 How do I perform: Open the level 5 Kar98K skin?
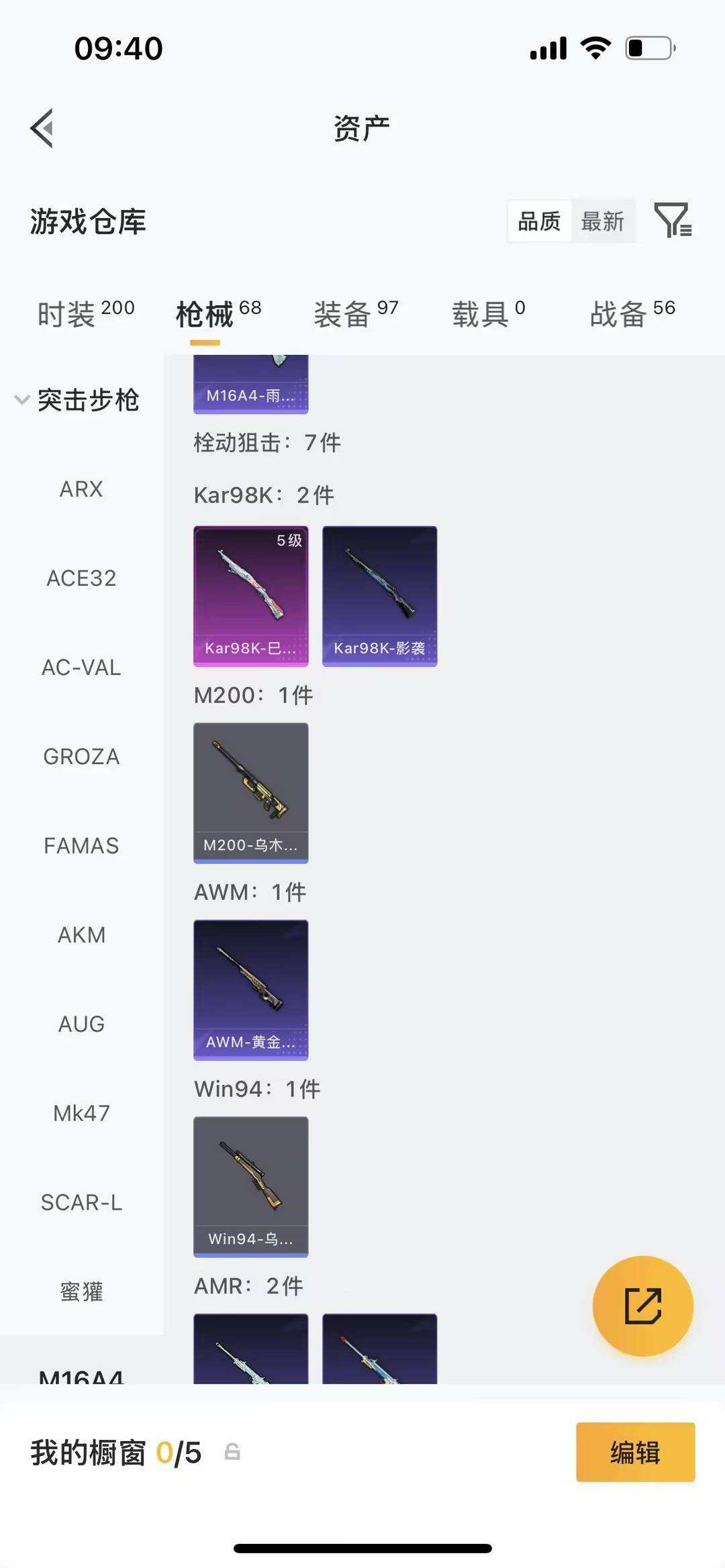[x=251, y=595]
